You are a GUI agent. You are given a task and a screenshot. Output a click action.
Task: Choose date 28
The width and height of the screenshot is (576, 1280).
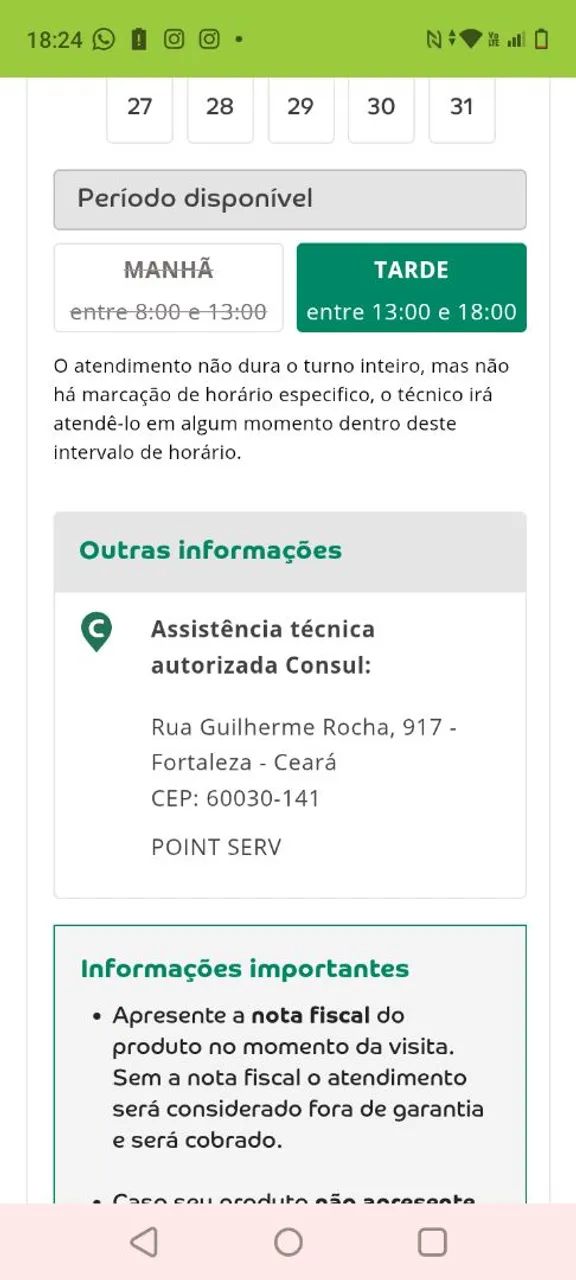220,108
